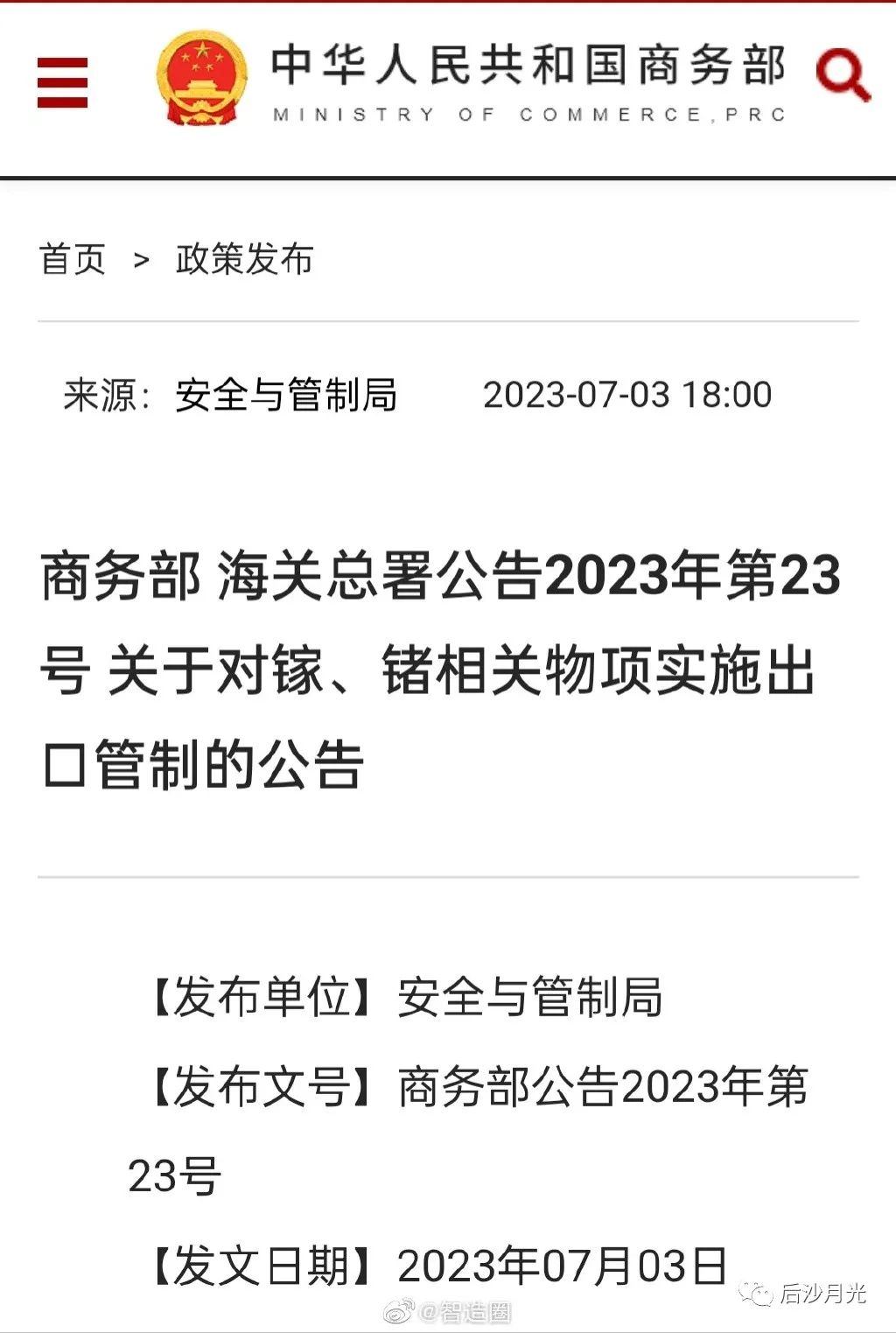Open the search icon
The height and width of the screenshot is (1333, 896).
point(842,75)
